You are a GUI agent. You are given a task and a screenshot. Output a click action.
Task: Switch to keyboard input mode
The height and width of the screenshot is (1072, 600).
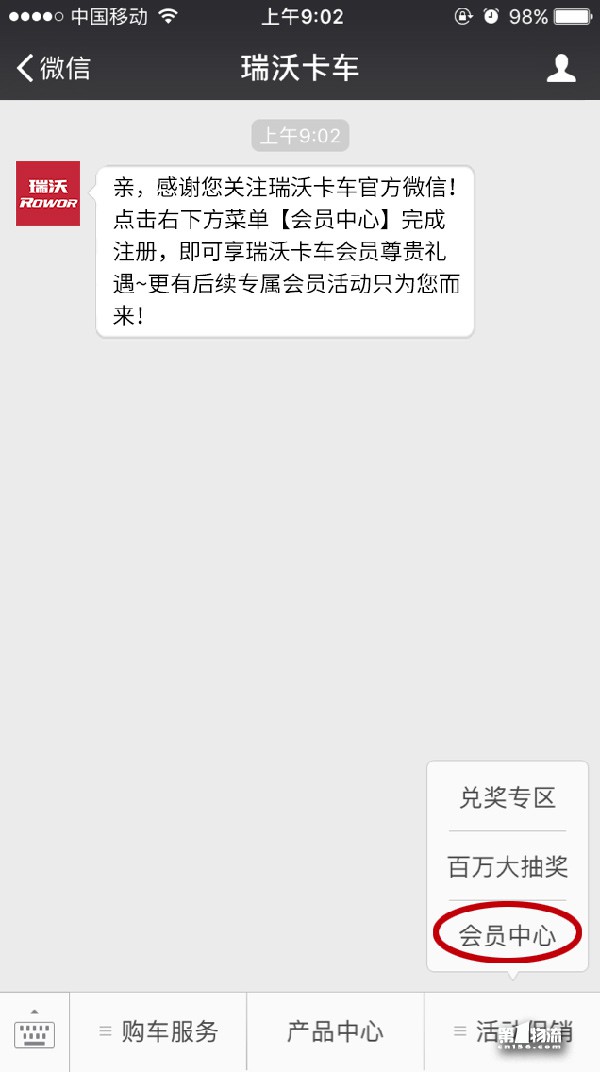click(x=34, y=1031)
